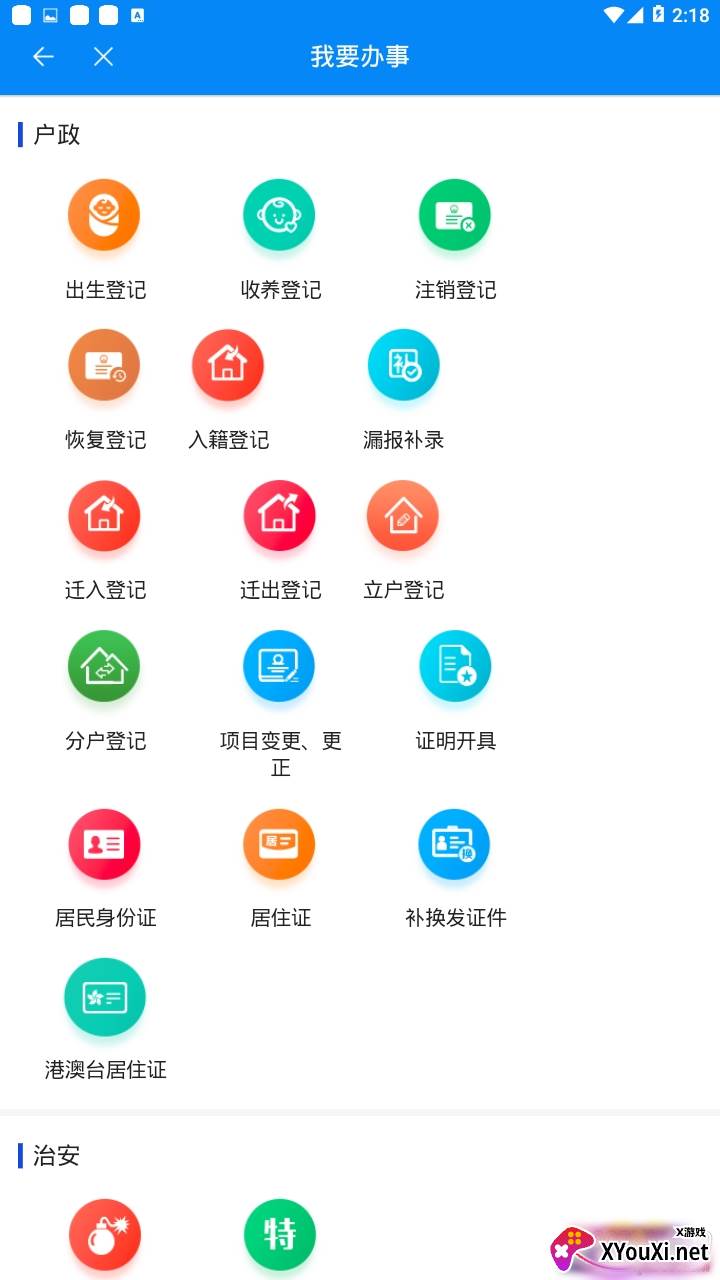Open 居住证 service
Screen dimensions: 720x1280
click(x=279, y=845)
